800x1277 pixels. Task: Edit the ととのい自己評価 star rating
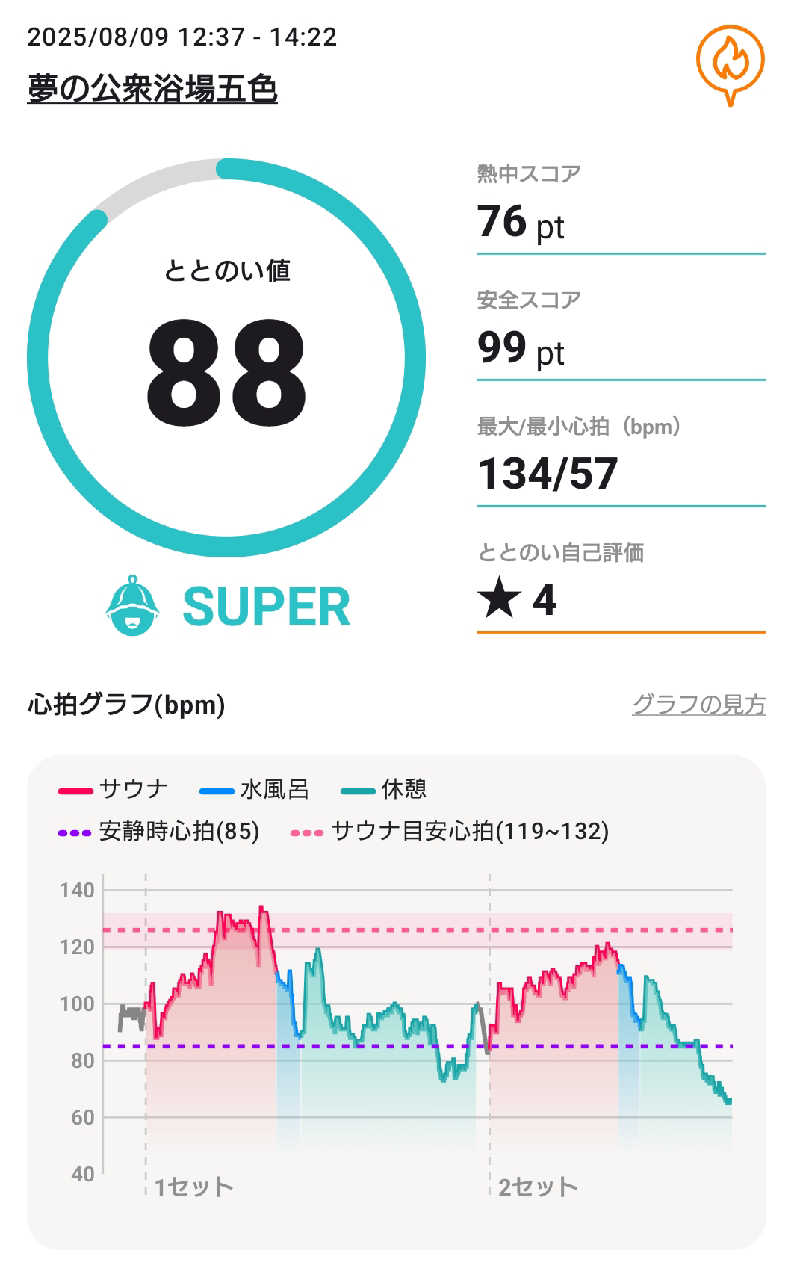(x=620, y=600)
